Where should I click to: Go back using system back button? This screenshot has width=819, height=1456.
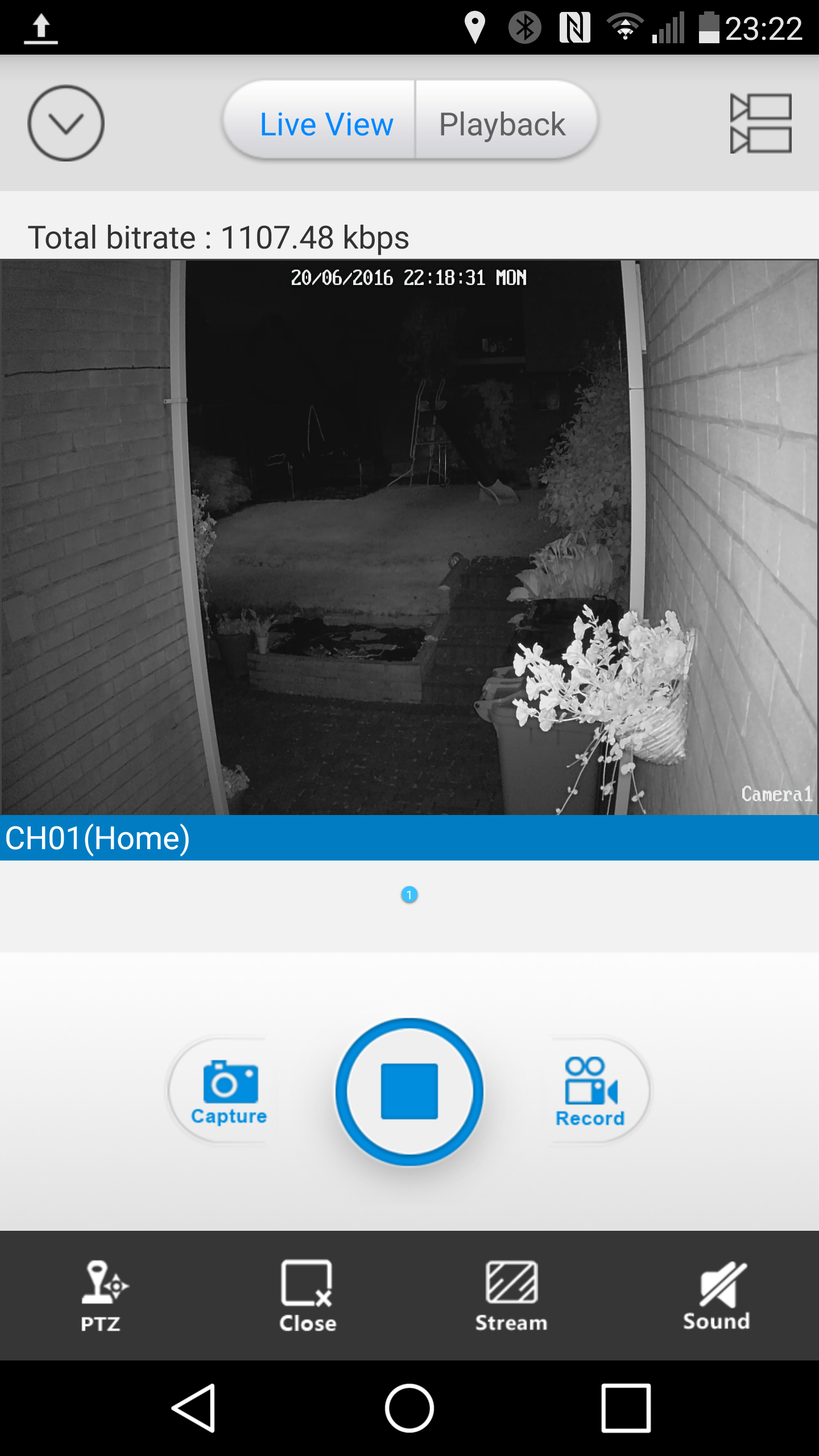[x=194, y=1408]
